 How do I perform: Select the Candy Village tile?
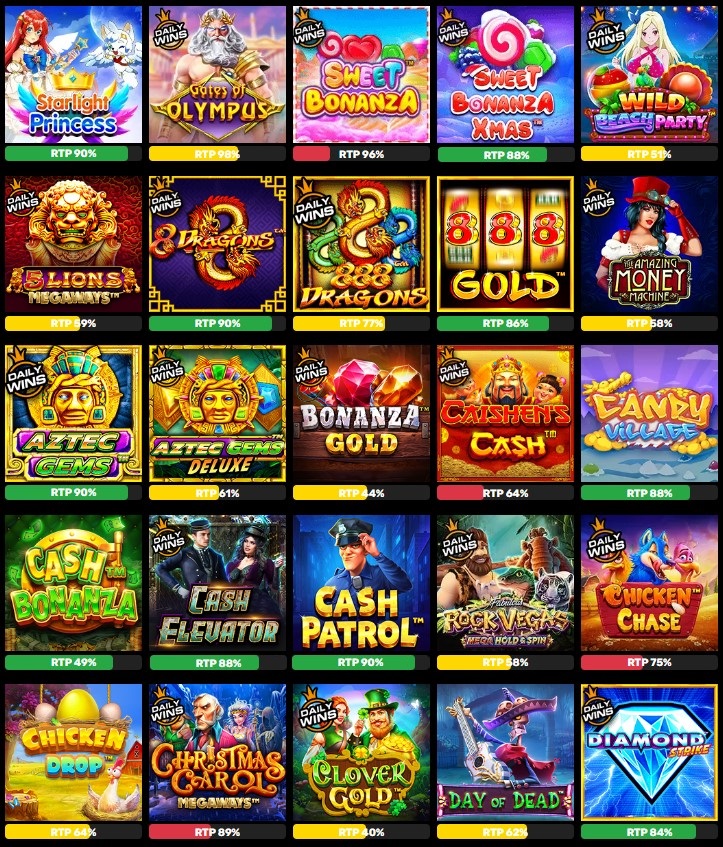(649, 414)
